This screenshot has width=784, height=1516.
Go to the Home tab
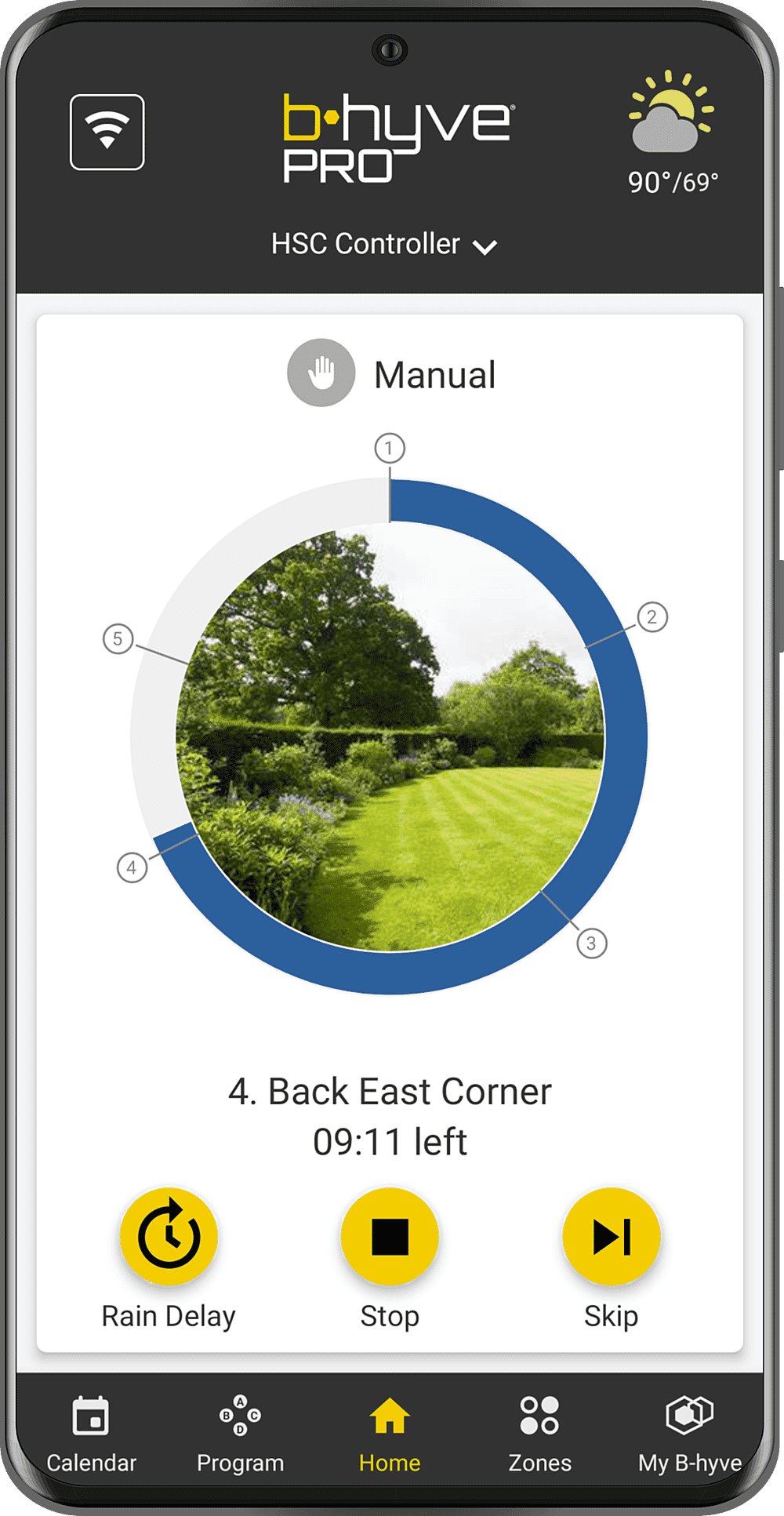(390, 1434)
